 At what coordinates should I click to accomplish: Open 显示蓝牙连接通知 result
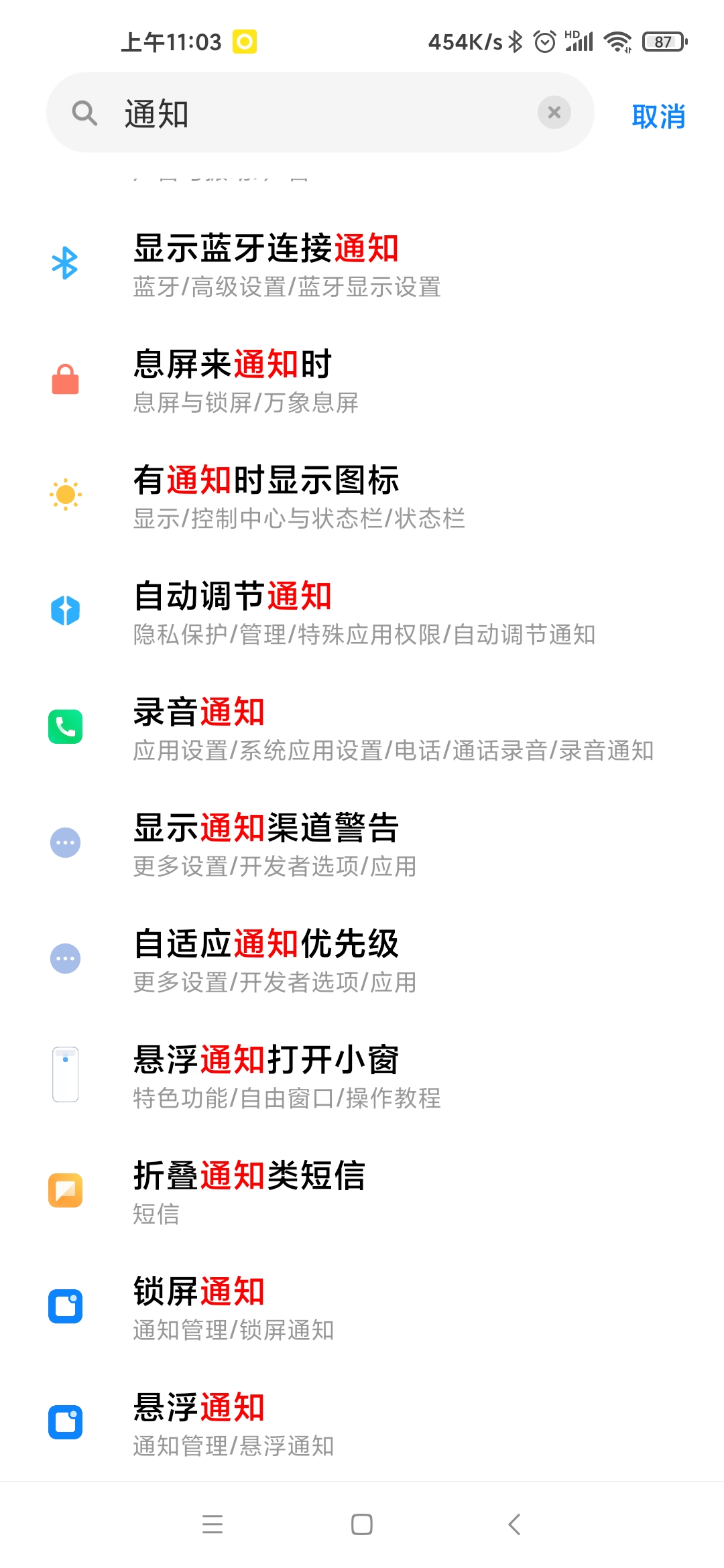(362, 265)
